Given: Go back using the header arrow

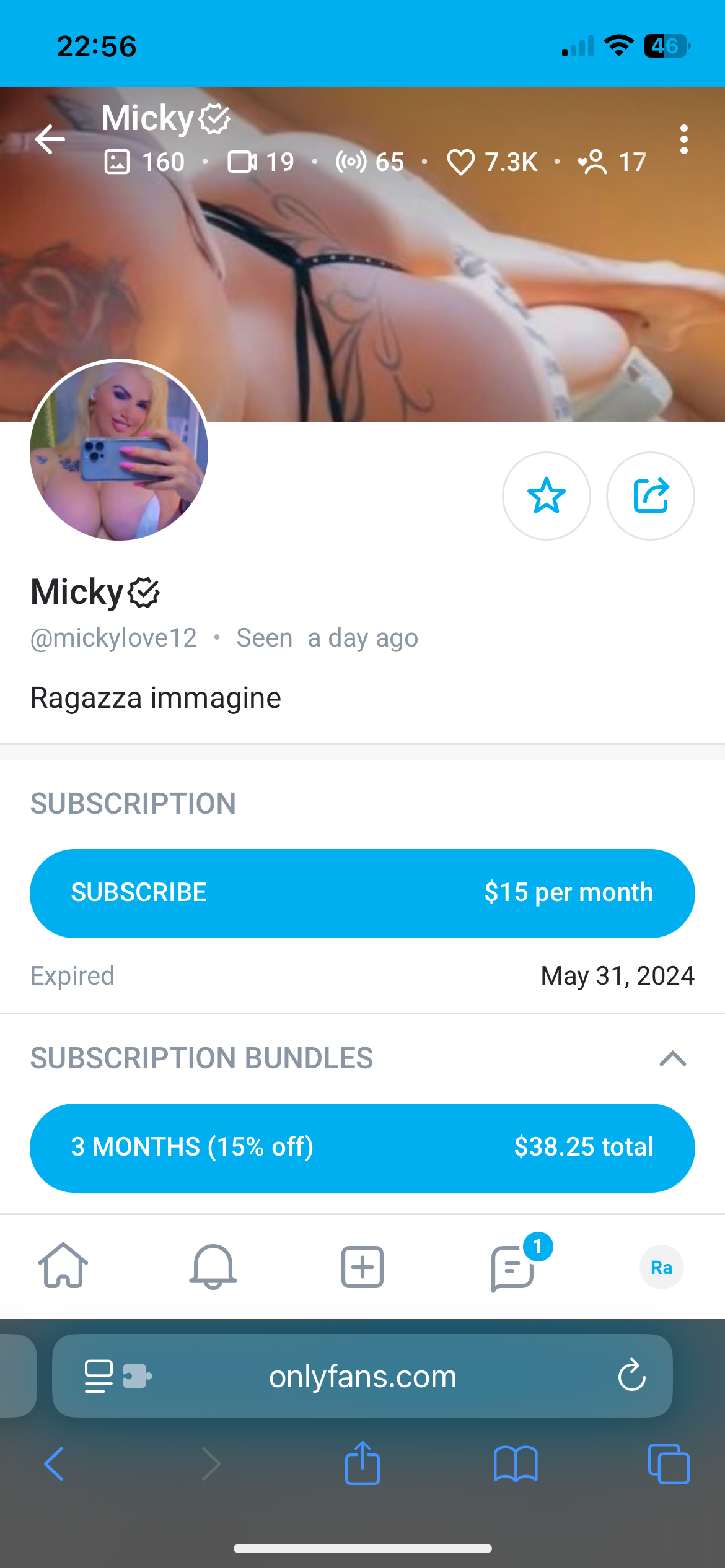Looking at the screenshot, I should (50, 139).
